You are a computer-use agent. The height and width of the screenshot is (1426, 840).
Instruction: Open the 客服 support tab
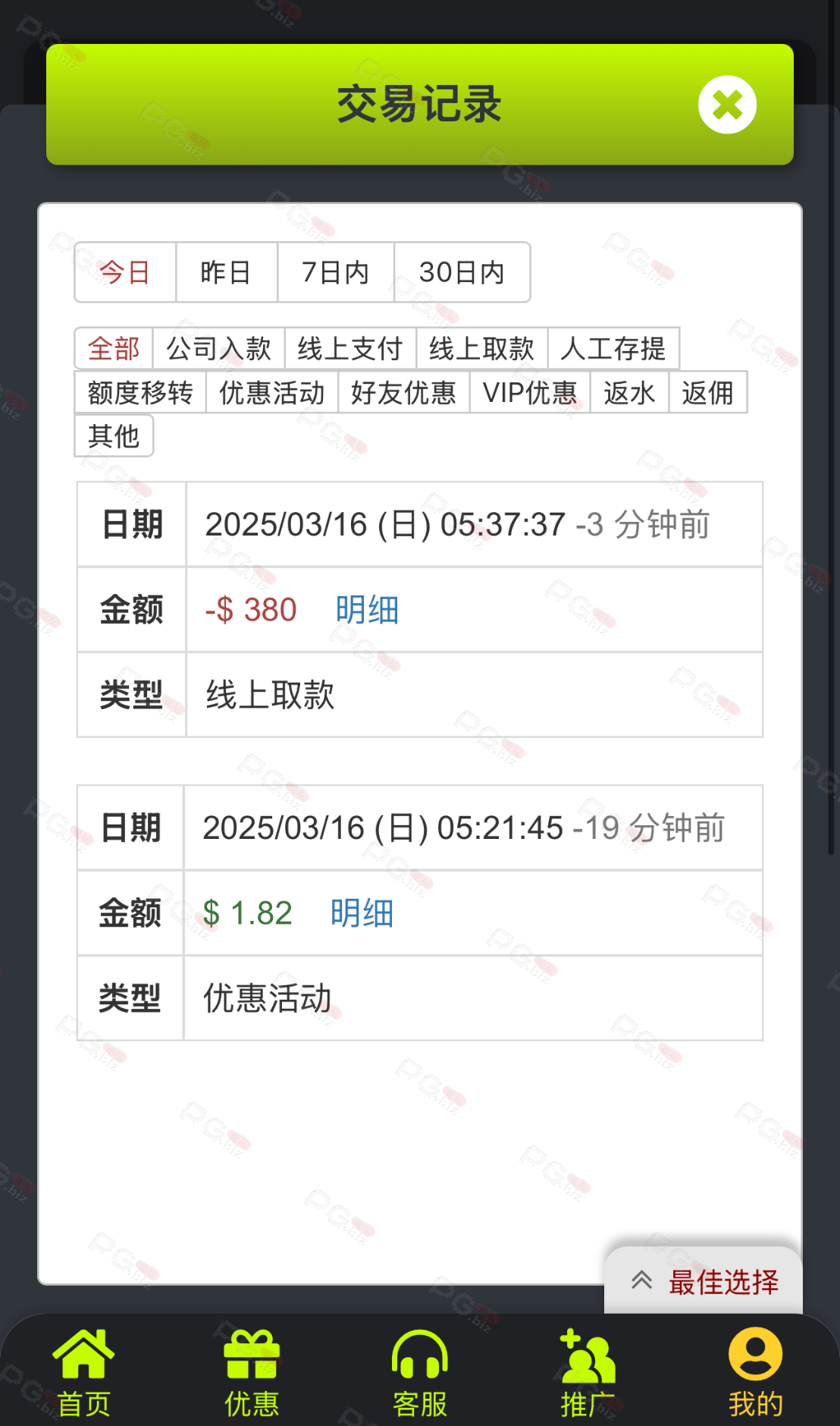[419, 1373]
